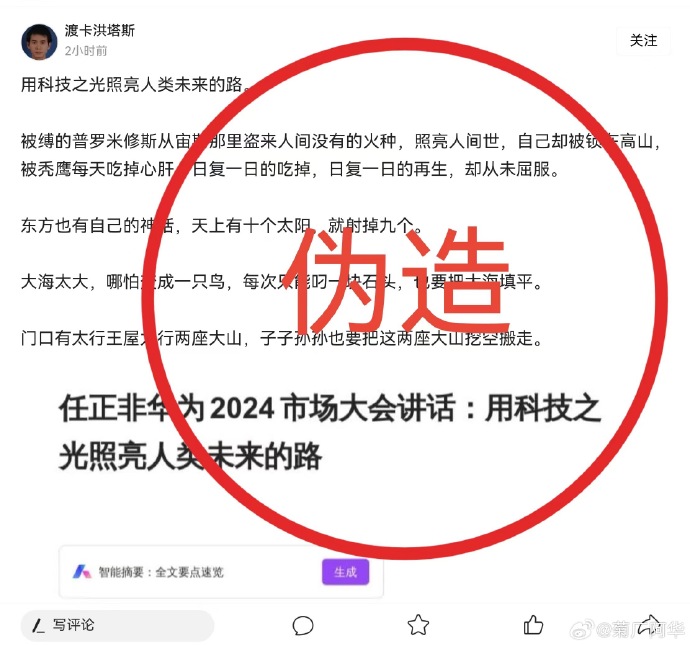Follow the user 渡卡洪塔斯
Screen dimensions: 690x646
643,41
